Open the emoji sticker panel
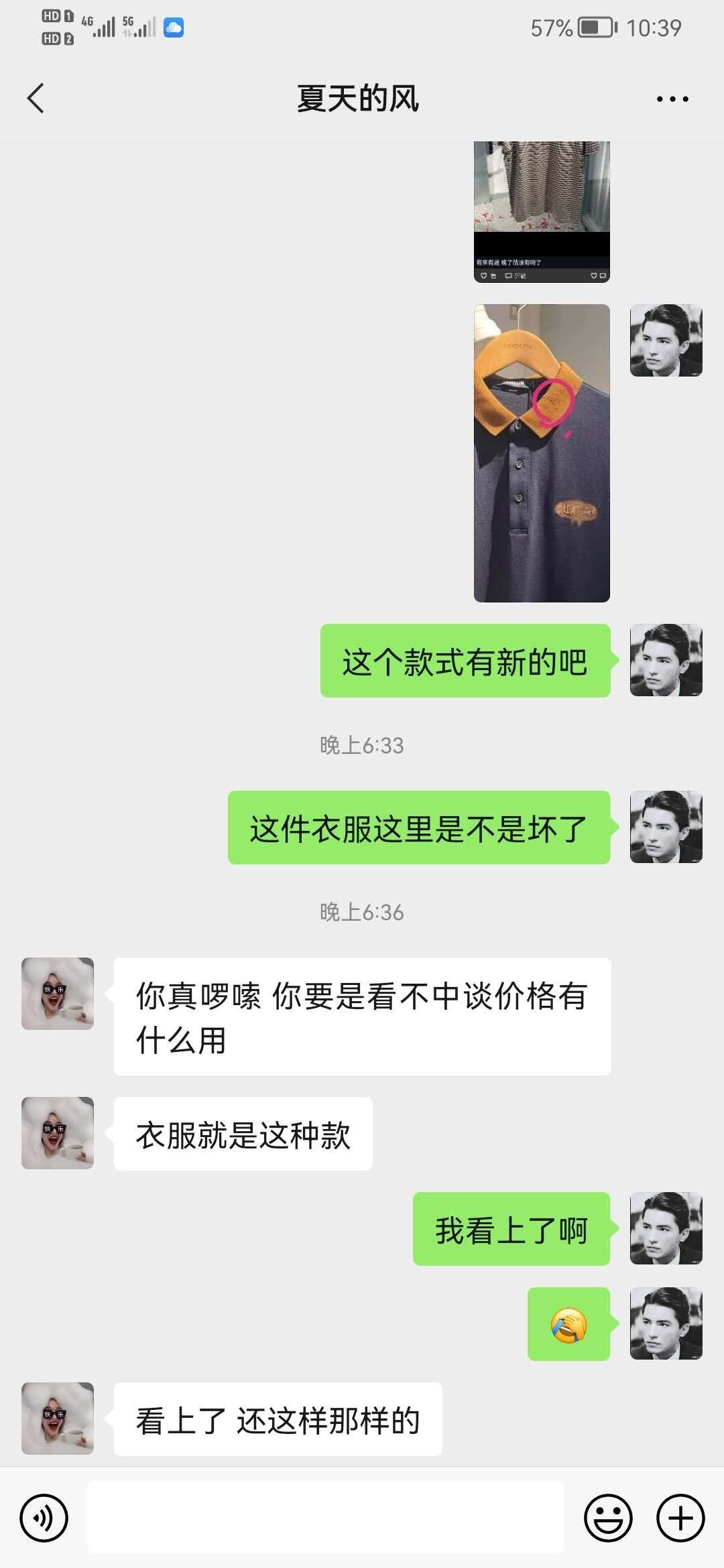724x1568 pixels. click(x=608, y=1518)
